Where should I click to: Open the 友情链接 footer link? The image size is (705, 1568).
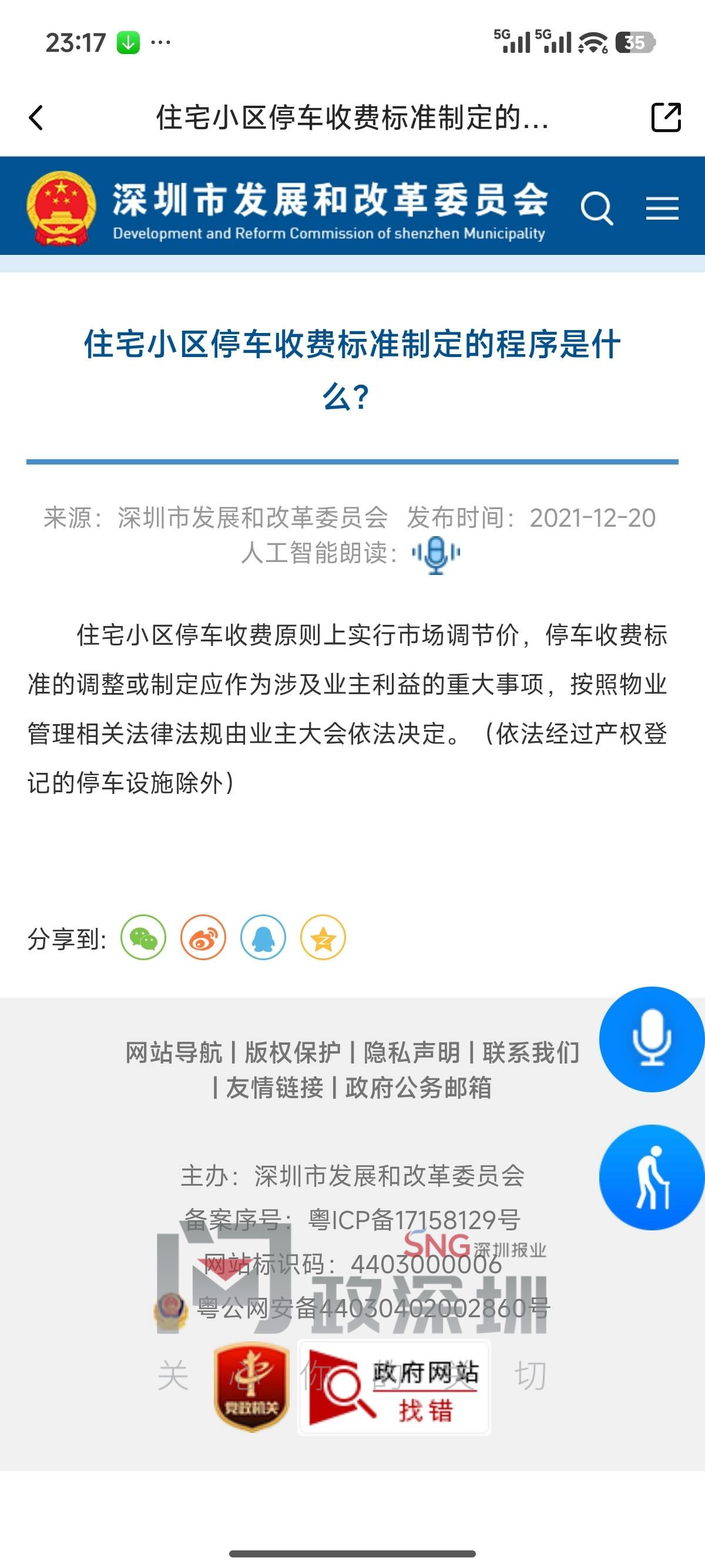(274, 1088)
